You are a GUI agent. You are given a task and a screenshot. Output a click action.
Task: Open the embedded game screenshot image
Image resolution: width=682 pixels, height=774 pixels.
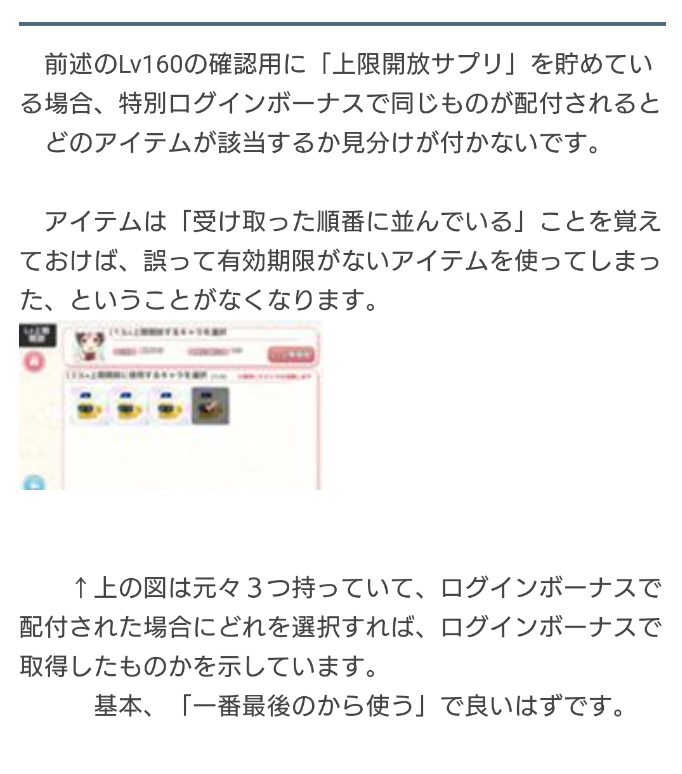[169, 405]
